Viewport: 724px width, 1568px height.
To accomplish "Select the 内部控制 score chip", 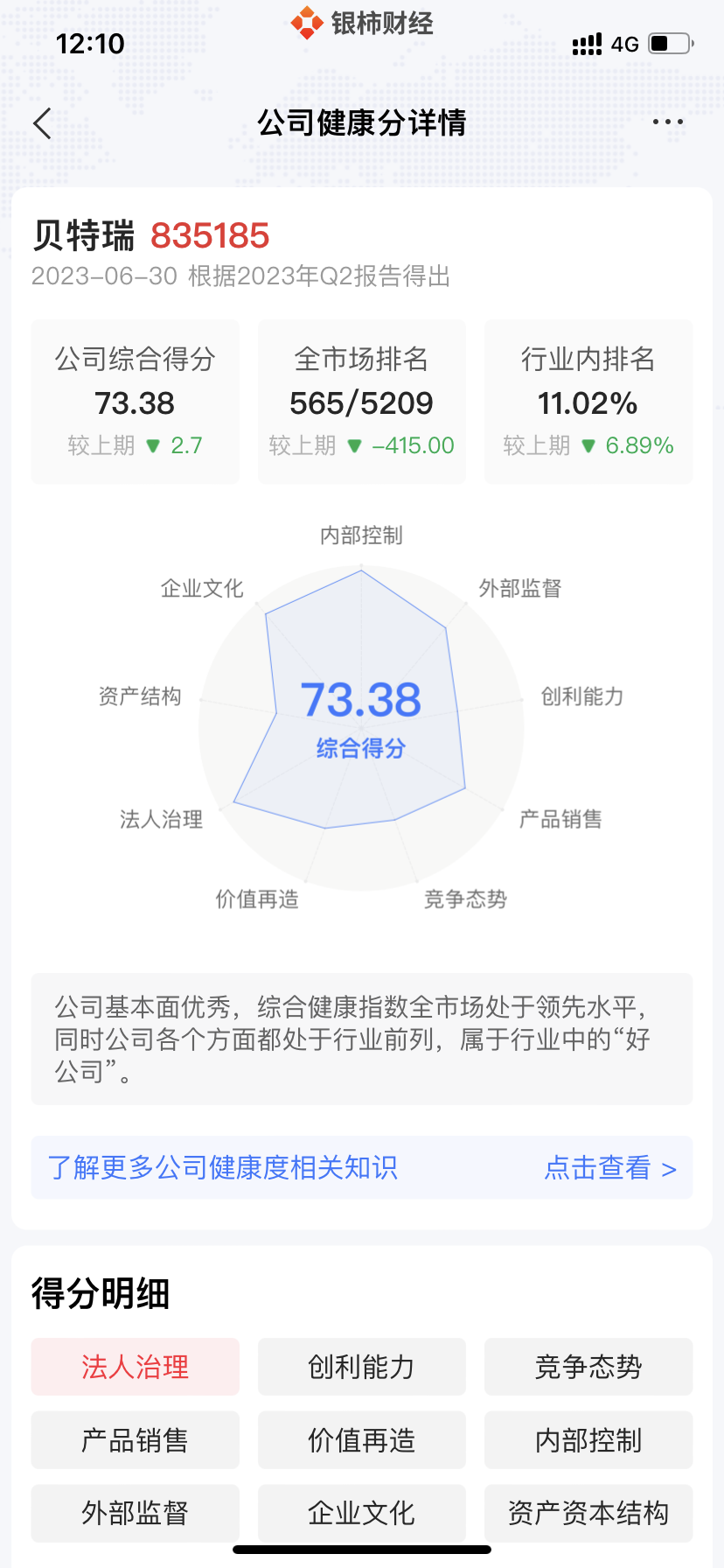I will (x=588, y=1440).
